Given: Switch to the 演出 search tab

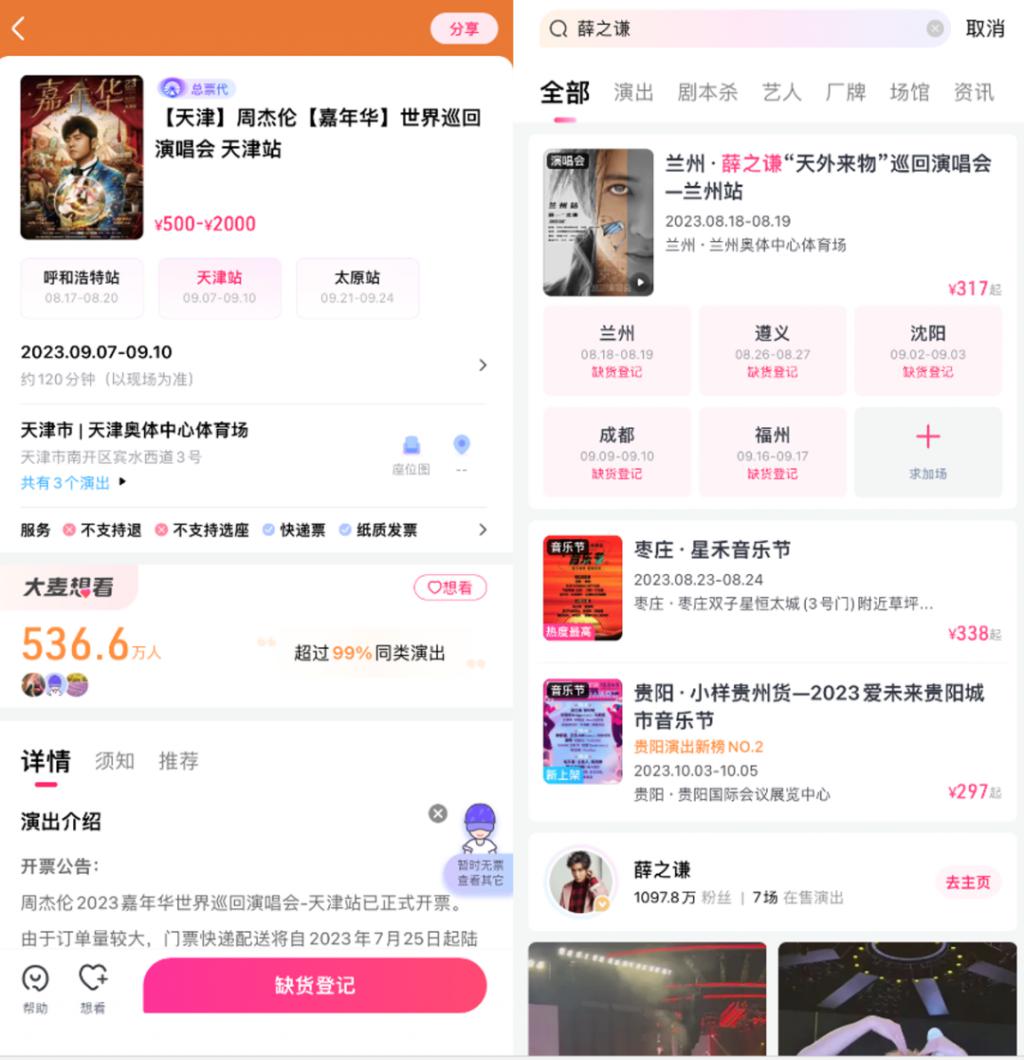Looking at the screenshot, I should (633, 93).
